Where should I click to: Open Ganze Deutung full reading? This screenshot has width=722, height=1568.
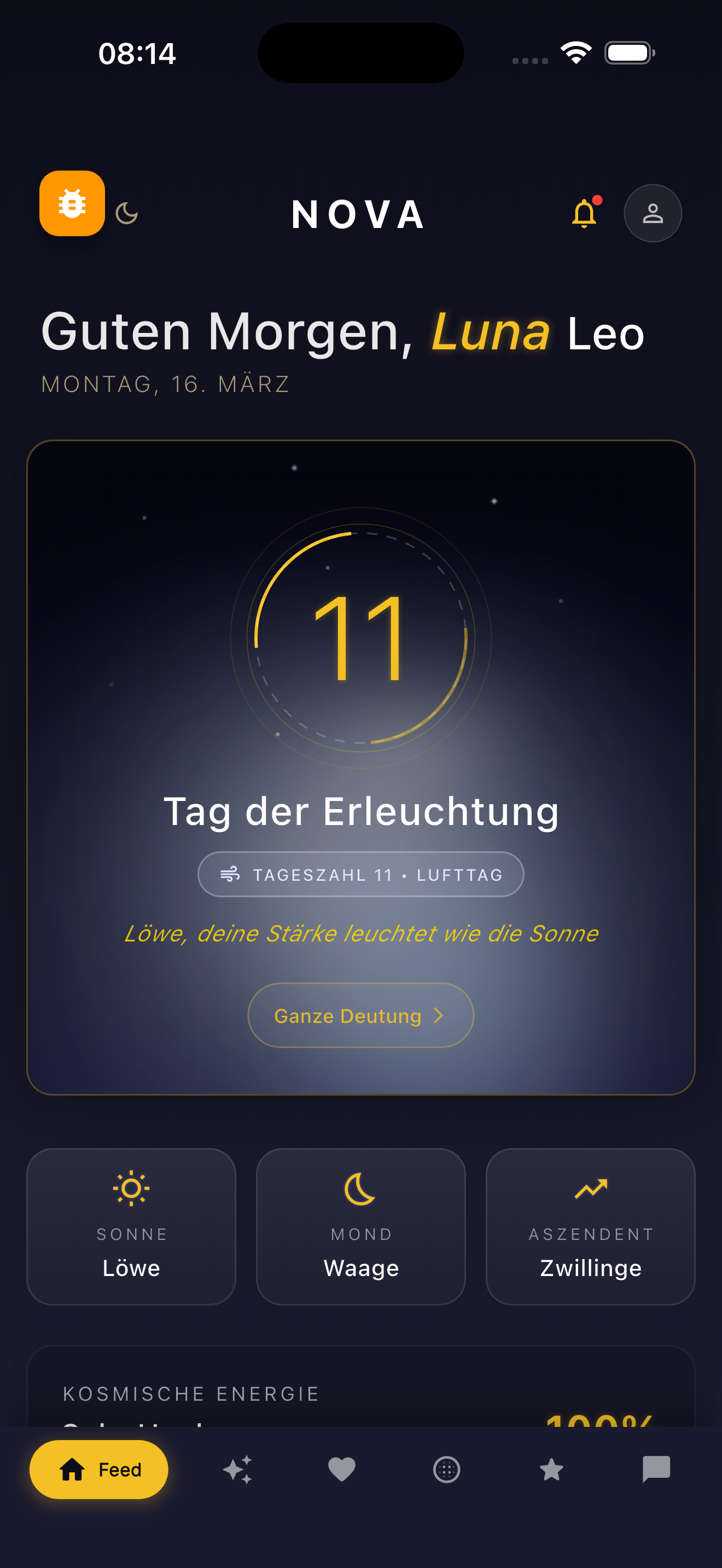[360, 1015]
